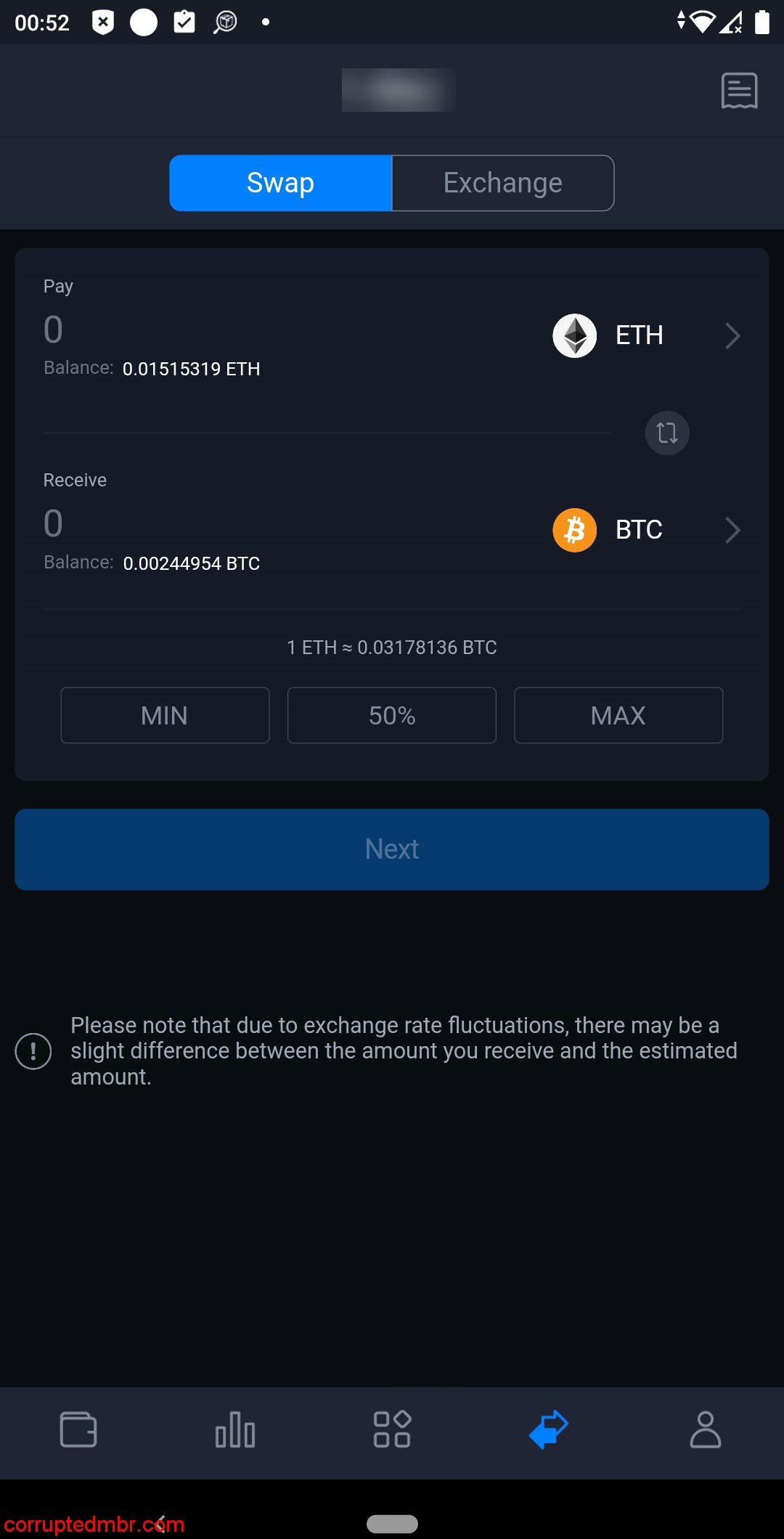
Task: Use 50% of the balance
Action: coord(392,716)
